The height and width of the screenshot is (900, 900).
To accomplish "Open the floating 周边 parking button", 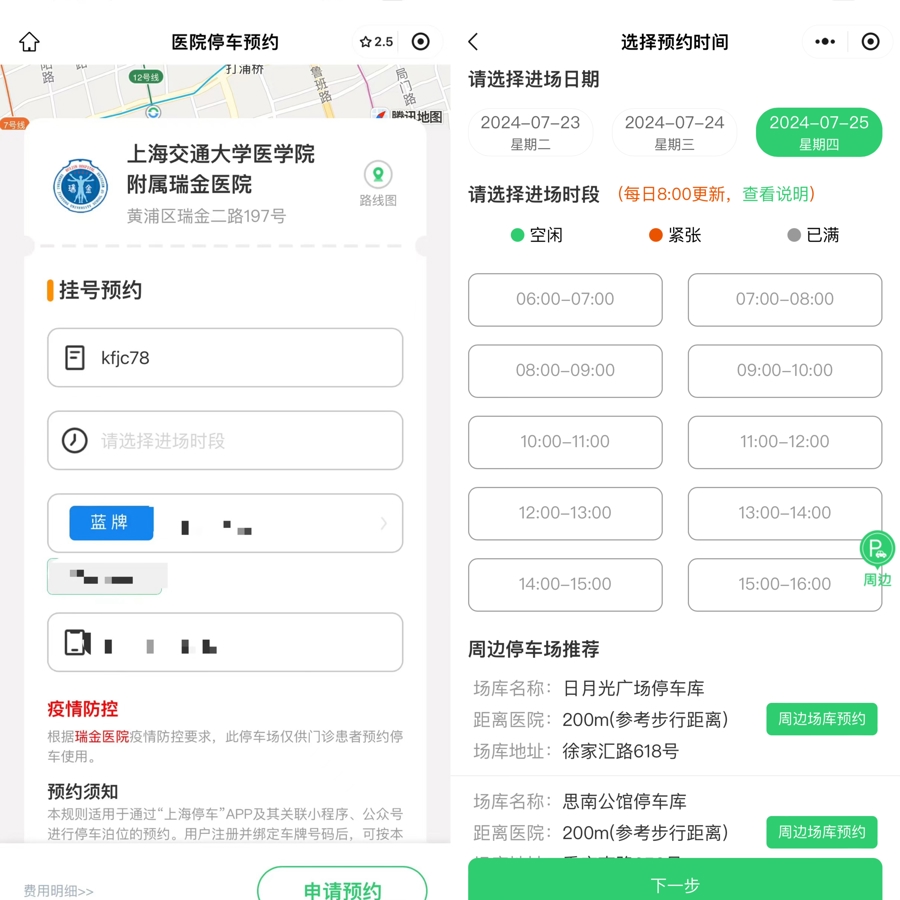I will point(877,559).
